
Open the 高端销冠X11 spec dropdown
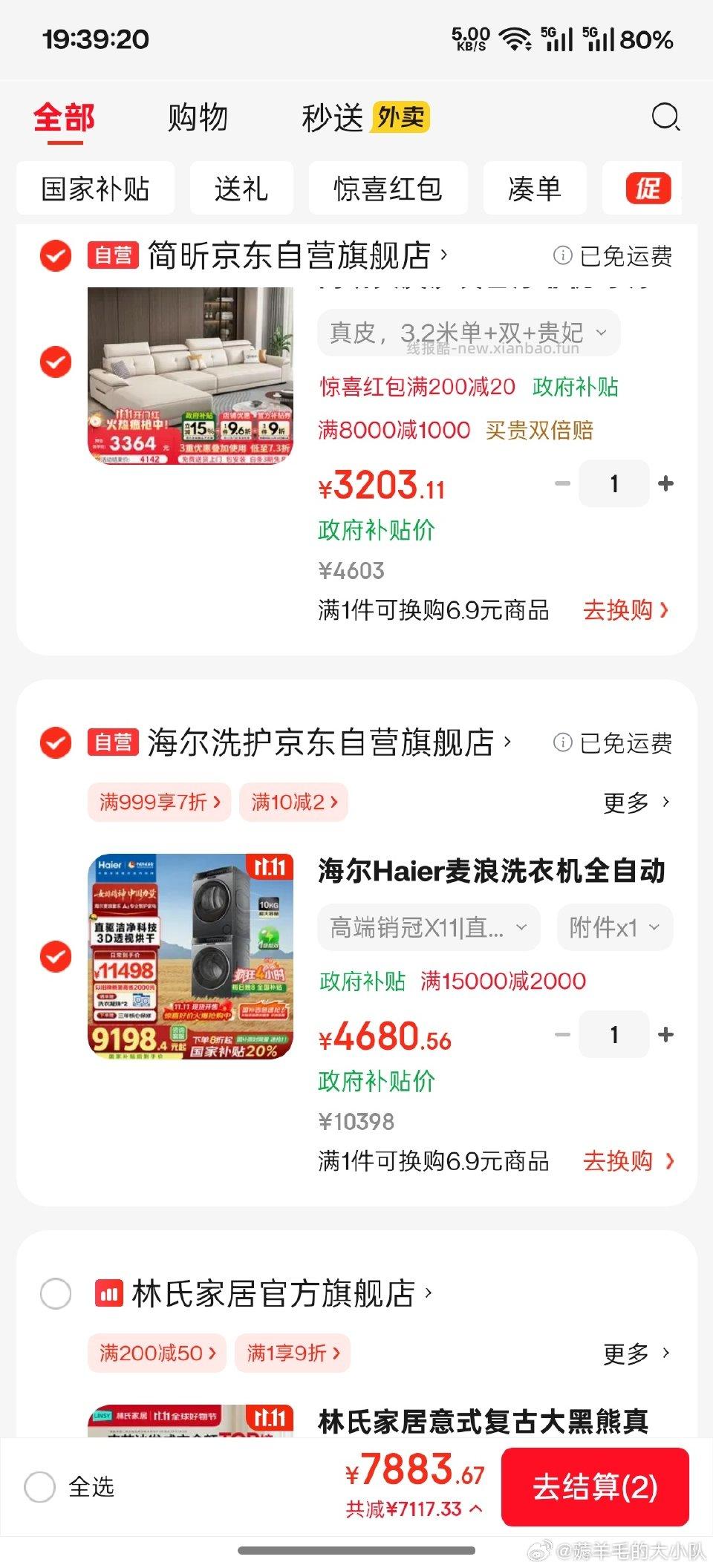point(427,927)
